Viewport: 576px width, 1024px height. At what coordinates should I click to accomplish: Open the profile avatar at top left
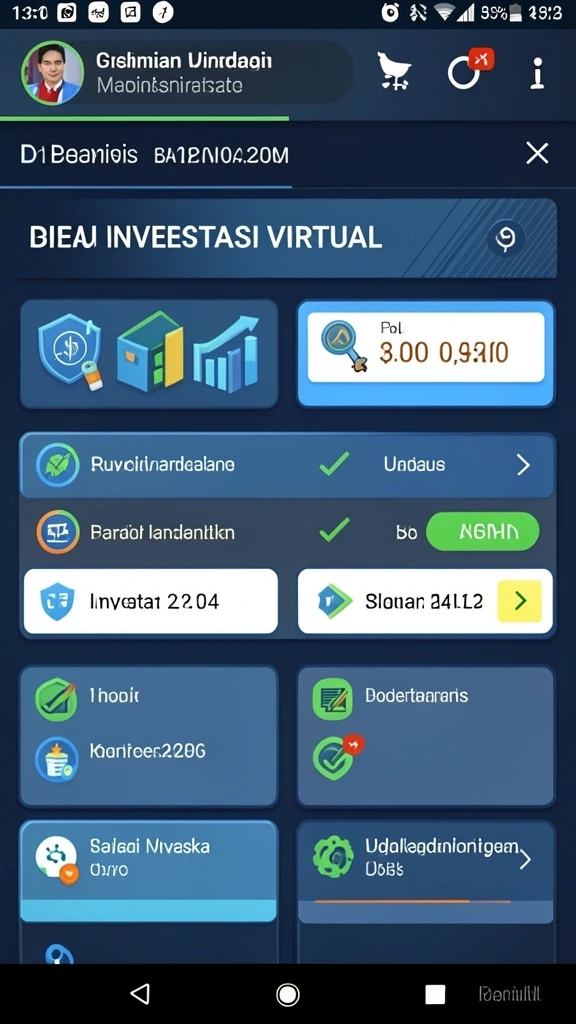point(52,72)
